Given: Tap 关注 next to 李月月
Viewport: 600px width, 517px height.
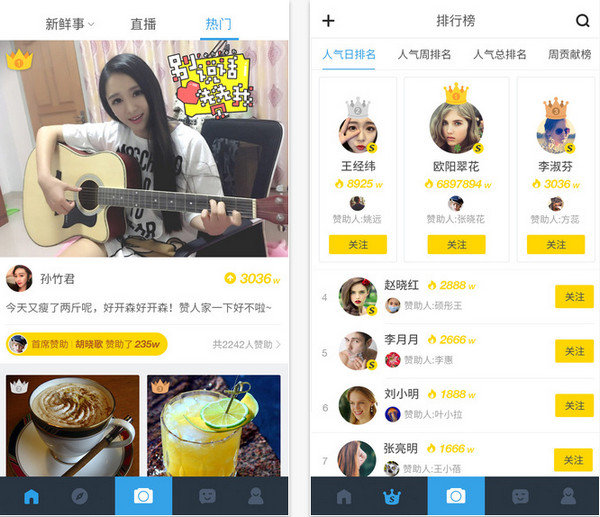Looking at the screenshot, I should (x=573, y=351).
